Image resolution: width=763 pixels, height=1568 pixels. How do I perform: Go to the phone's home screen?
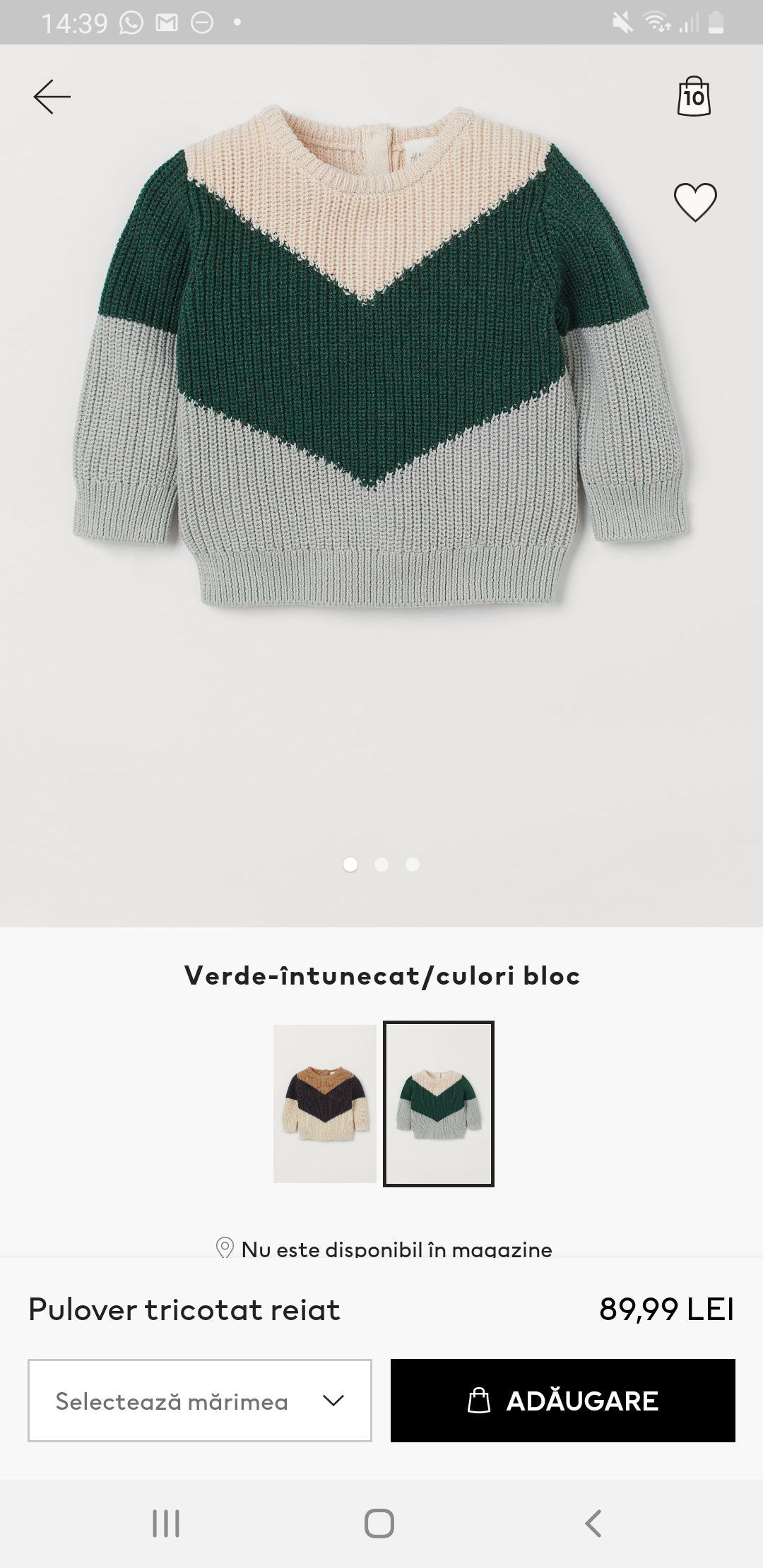tap(379, 1524)
